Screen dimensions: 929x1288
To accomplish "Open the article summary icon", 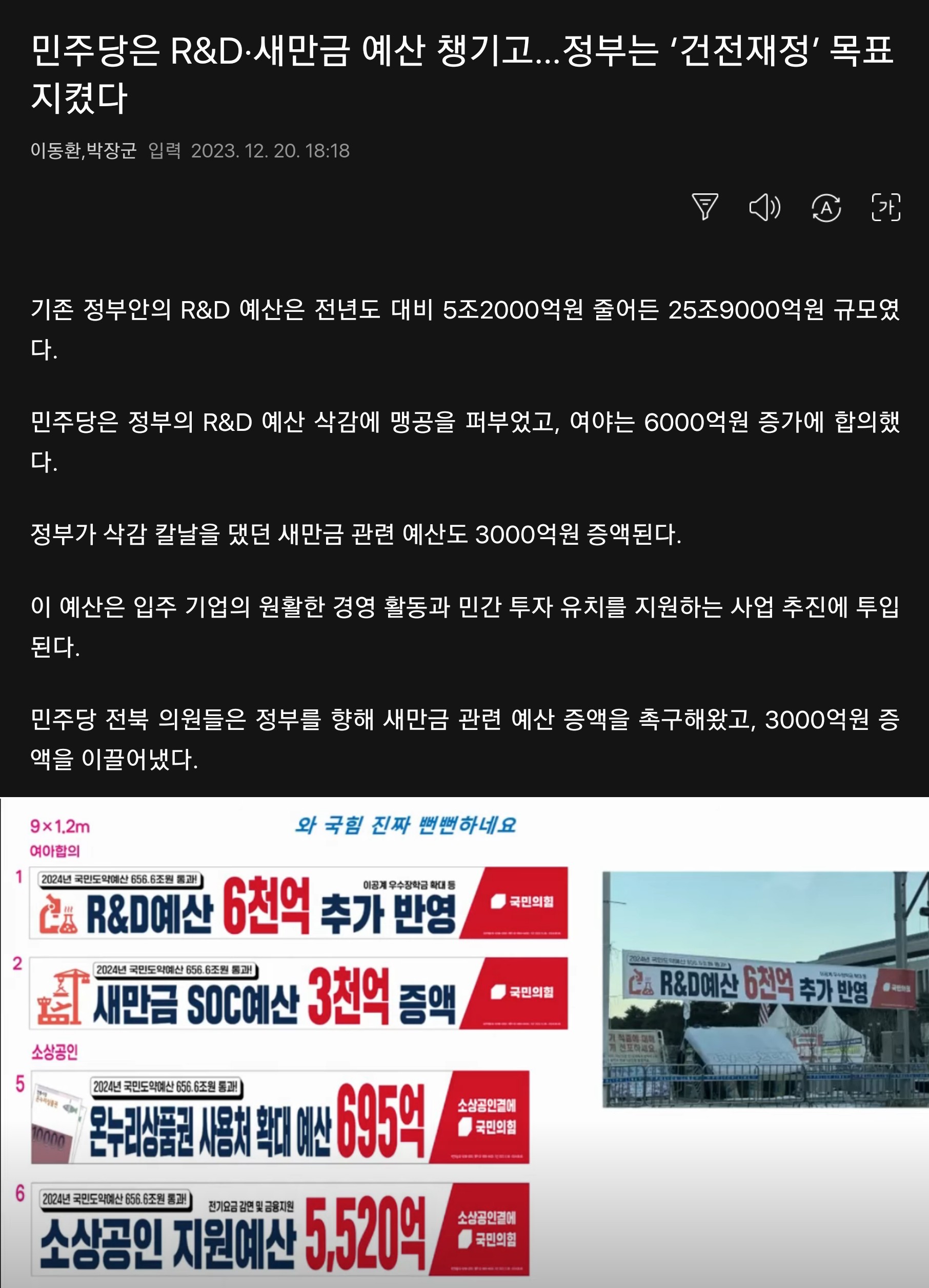I will click(x=705, y=207).
